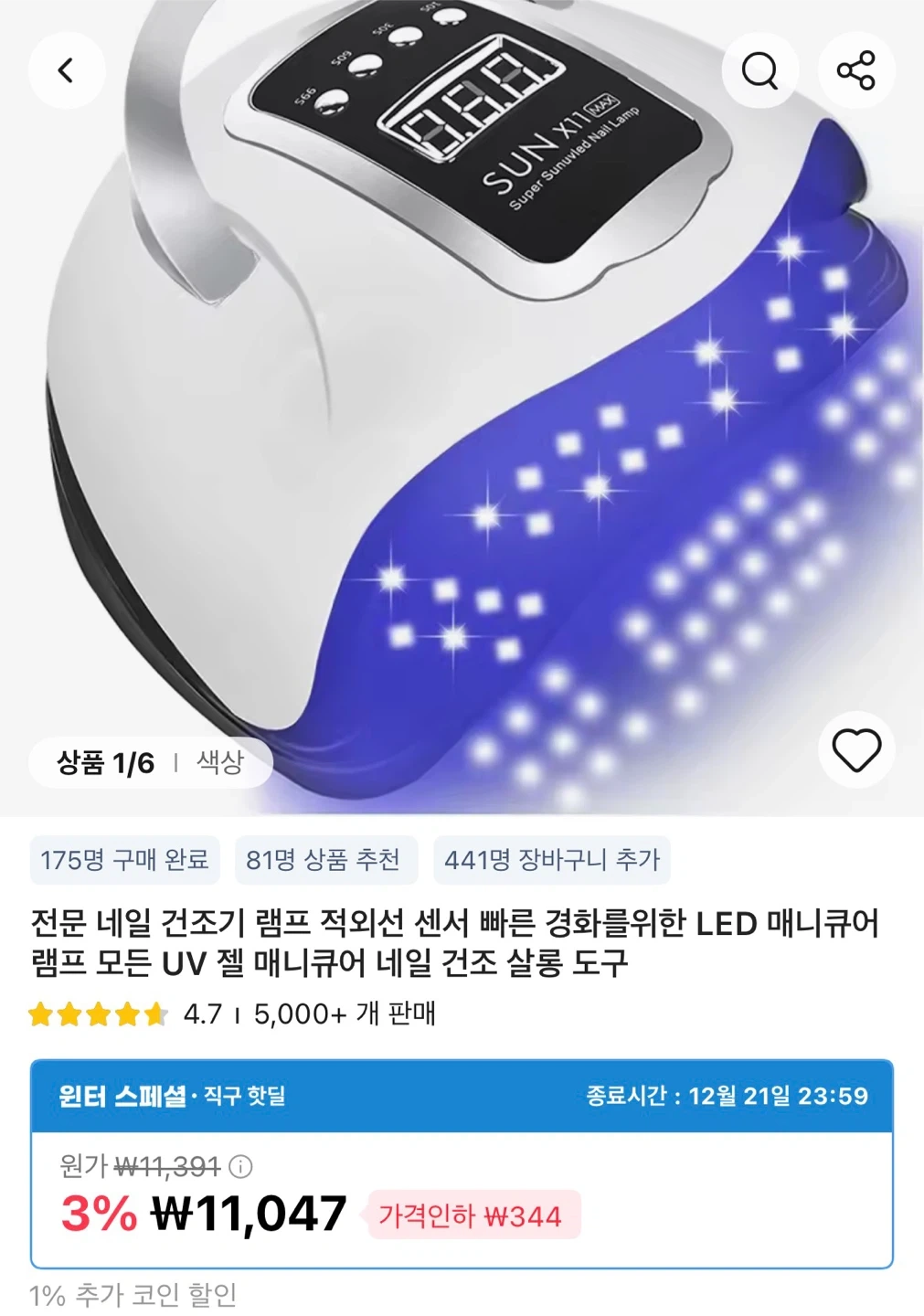
Task: Select the '175명 구매 완료' stat chip
Action: pyautogui.click(x=128, y=859)
